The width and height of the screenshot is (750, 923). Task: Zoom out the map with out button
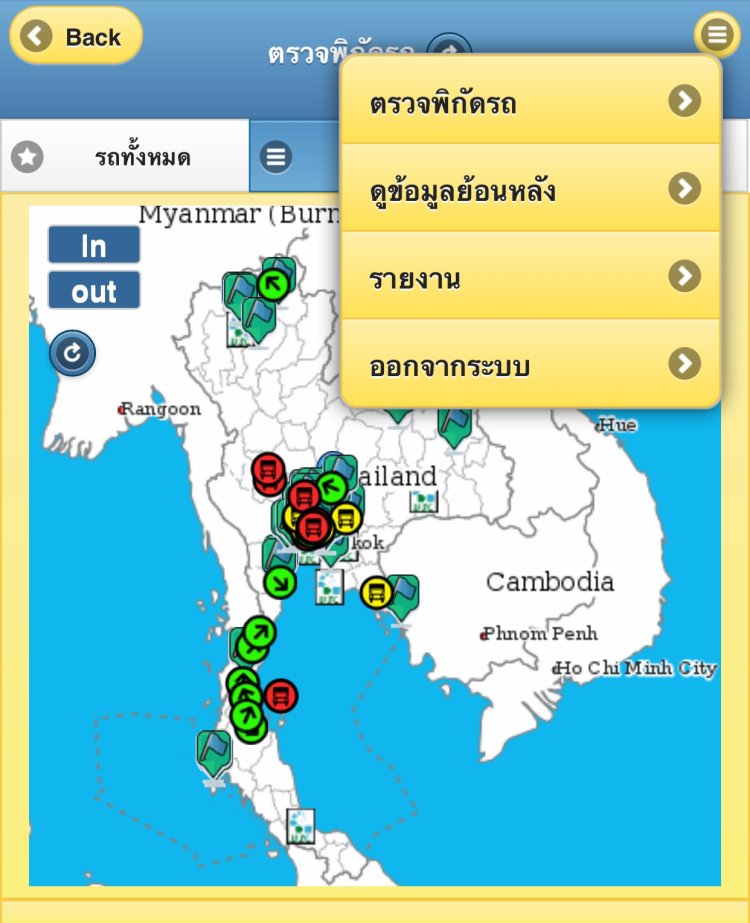click(94, 291)
